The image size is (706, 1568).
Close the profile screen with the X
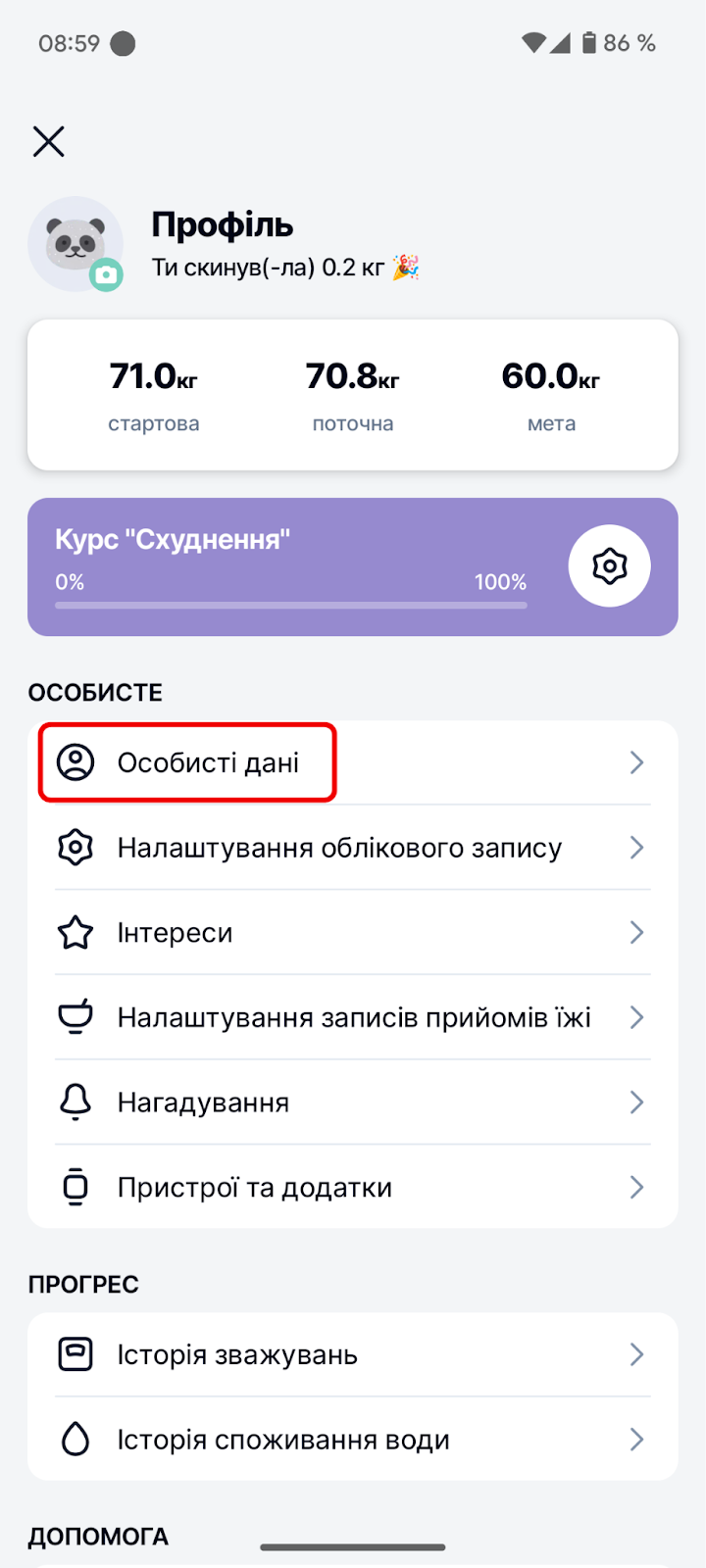[x=48, y=141]
